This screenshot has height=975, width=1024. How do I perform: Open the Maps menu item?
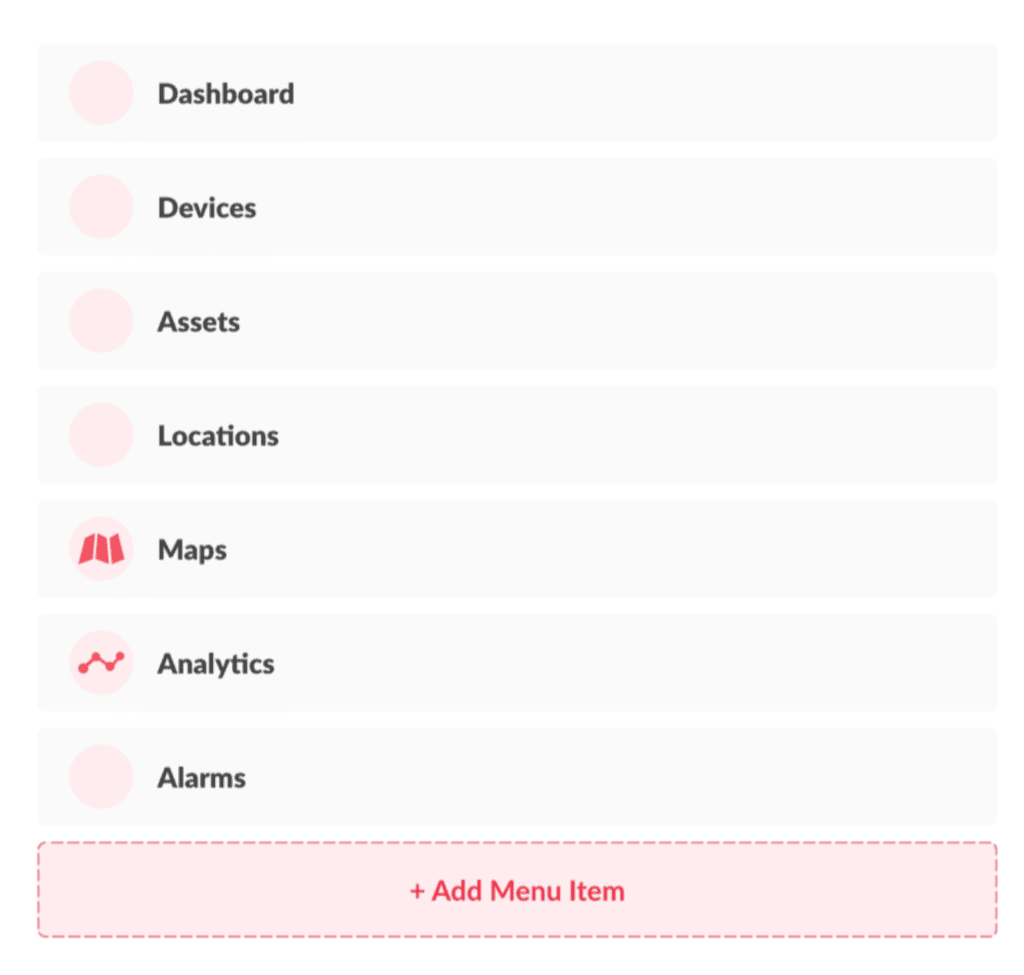tap(192, 550)
